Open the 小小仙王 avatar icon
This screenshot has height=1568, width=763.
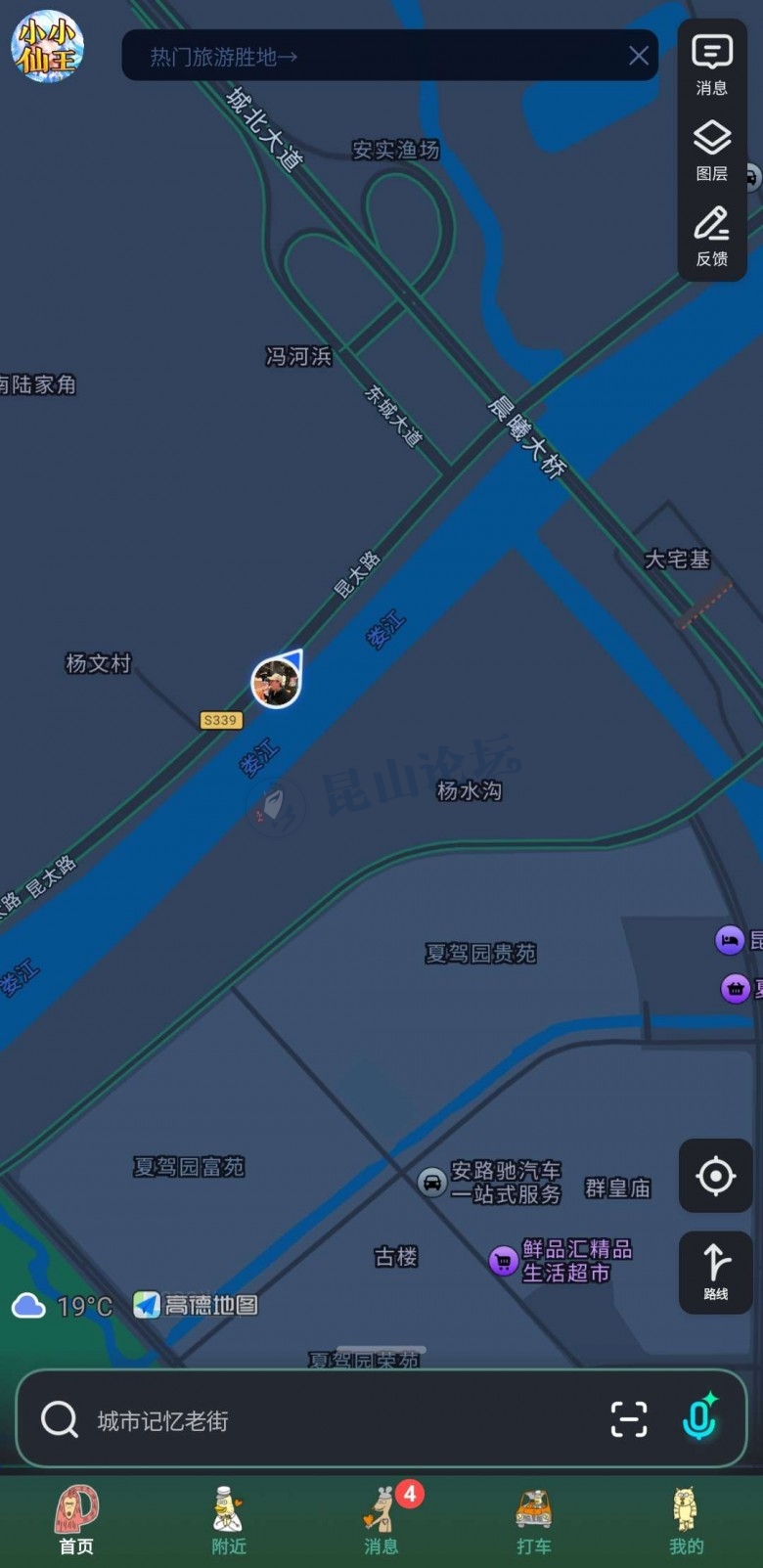(x=47, y=47)
